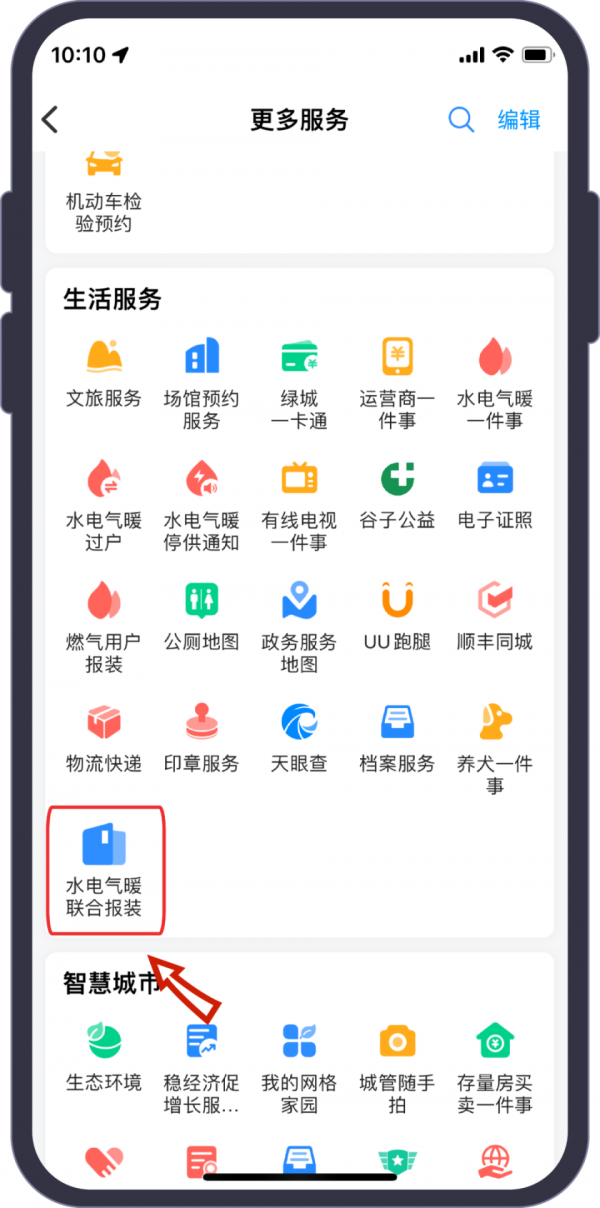Open 天眼查
This screenshot has height=1208, width=600.
point(299,739)
